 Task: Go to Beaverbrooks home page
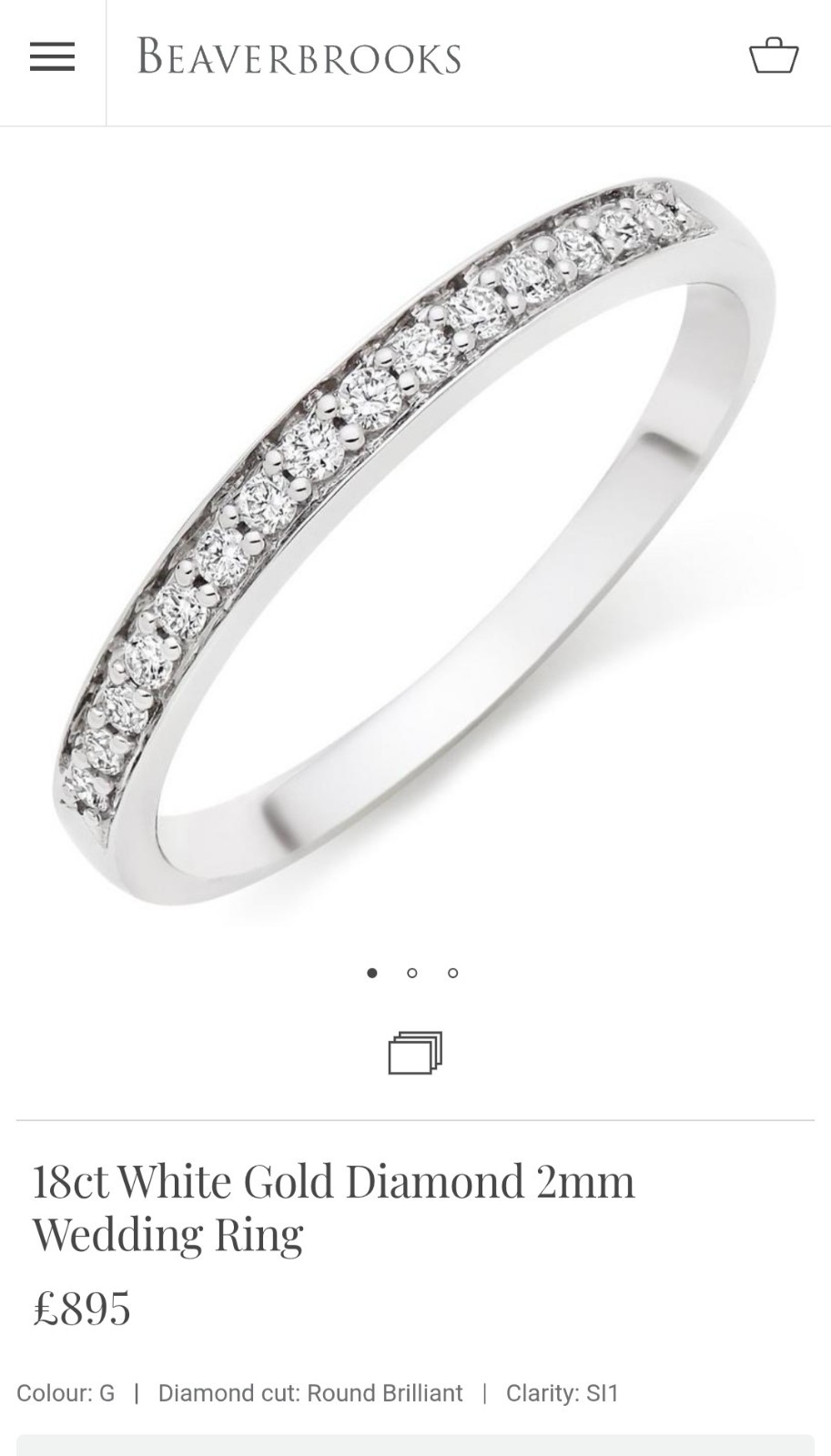click(x=299, y=56)
